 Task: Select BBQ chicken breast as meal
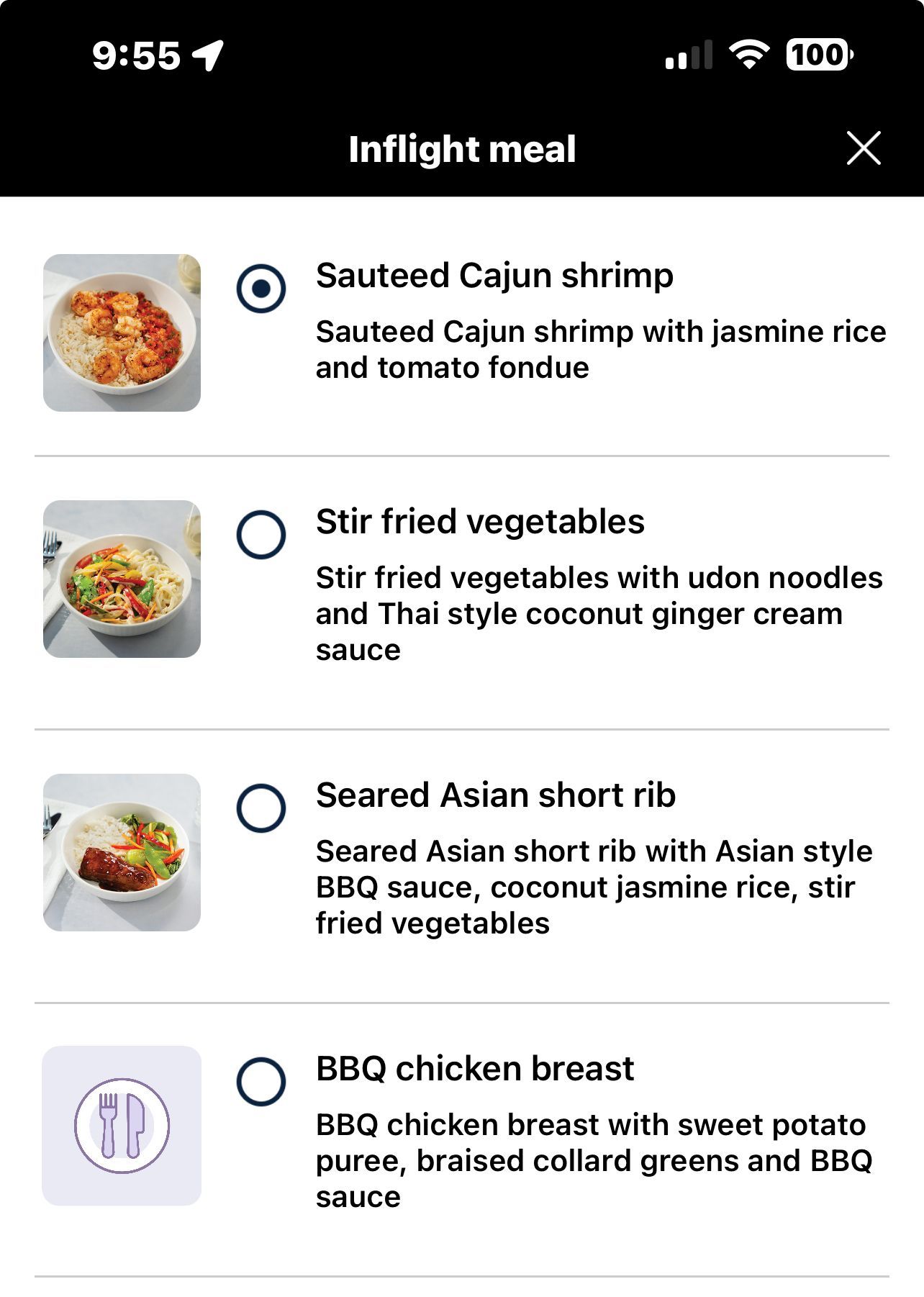point(261,1082)
